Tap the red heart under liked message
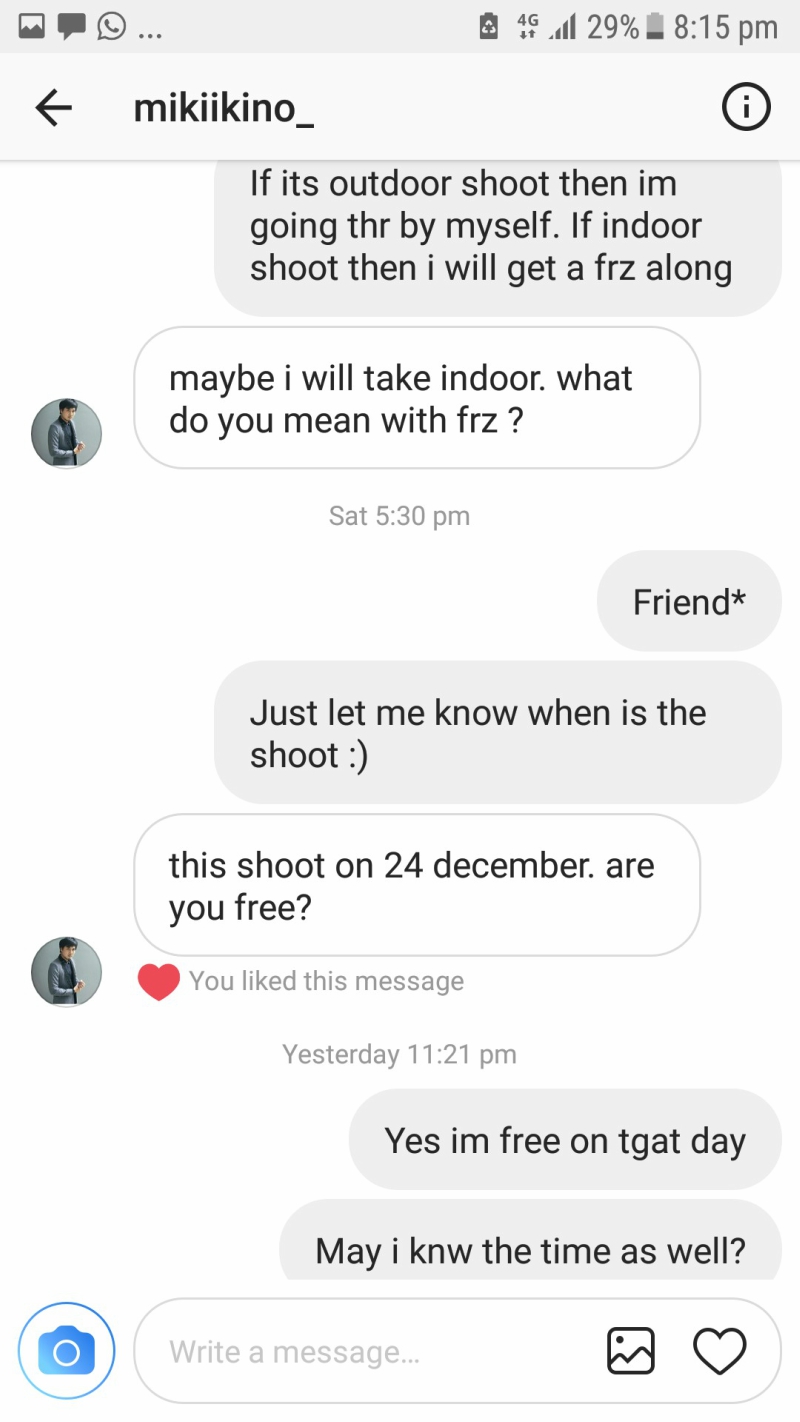 pos(158,982)
